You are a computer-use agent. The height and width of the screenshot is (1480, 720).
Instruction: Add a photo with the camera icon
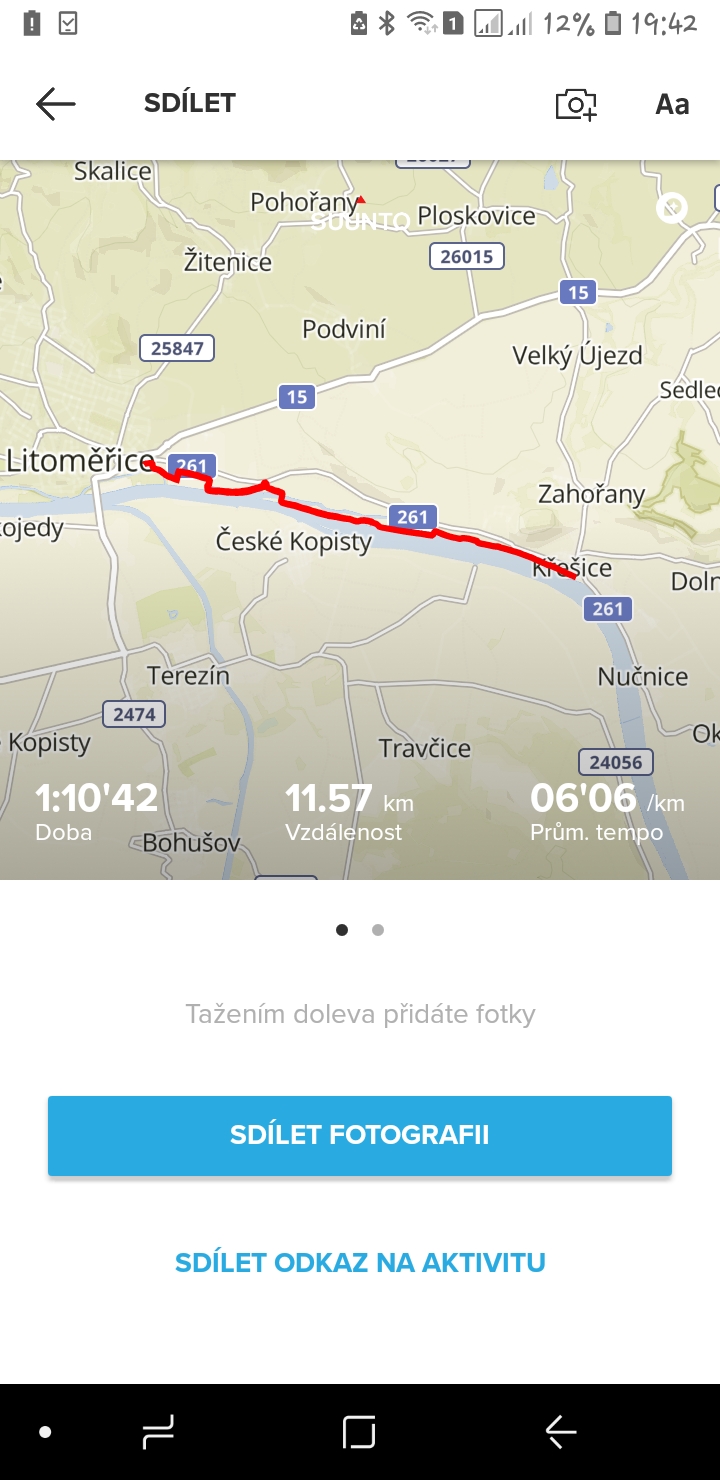coord(576,104)
